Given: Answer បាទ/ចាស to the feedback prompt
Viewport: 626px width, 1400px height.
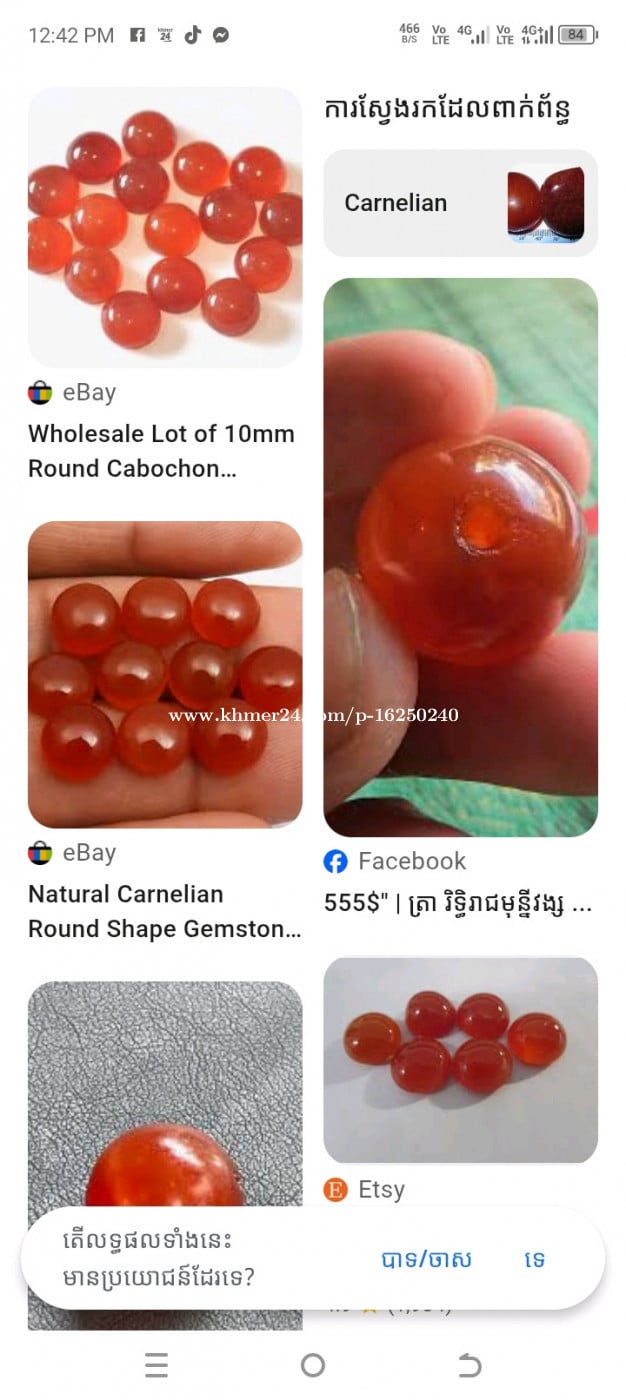Looking at the screenshot, I should click(426, 1259).
